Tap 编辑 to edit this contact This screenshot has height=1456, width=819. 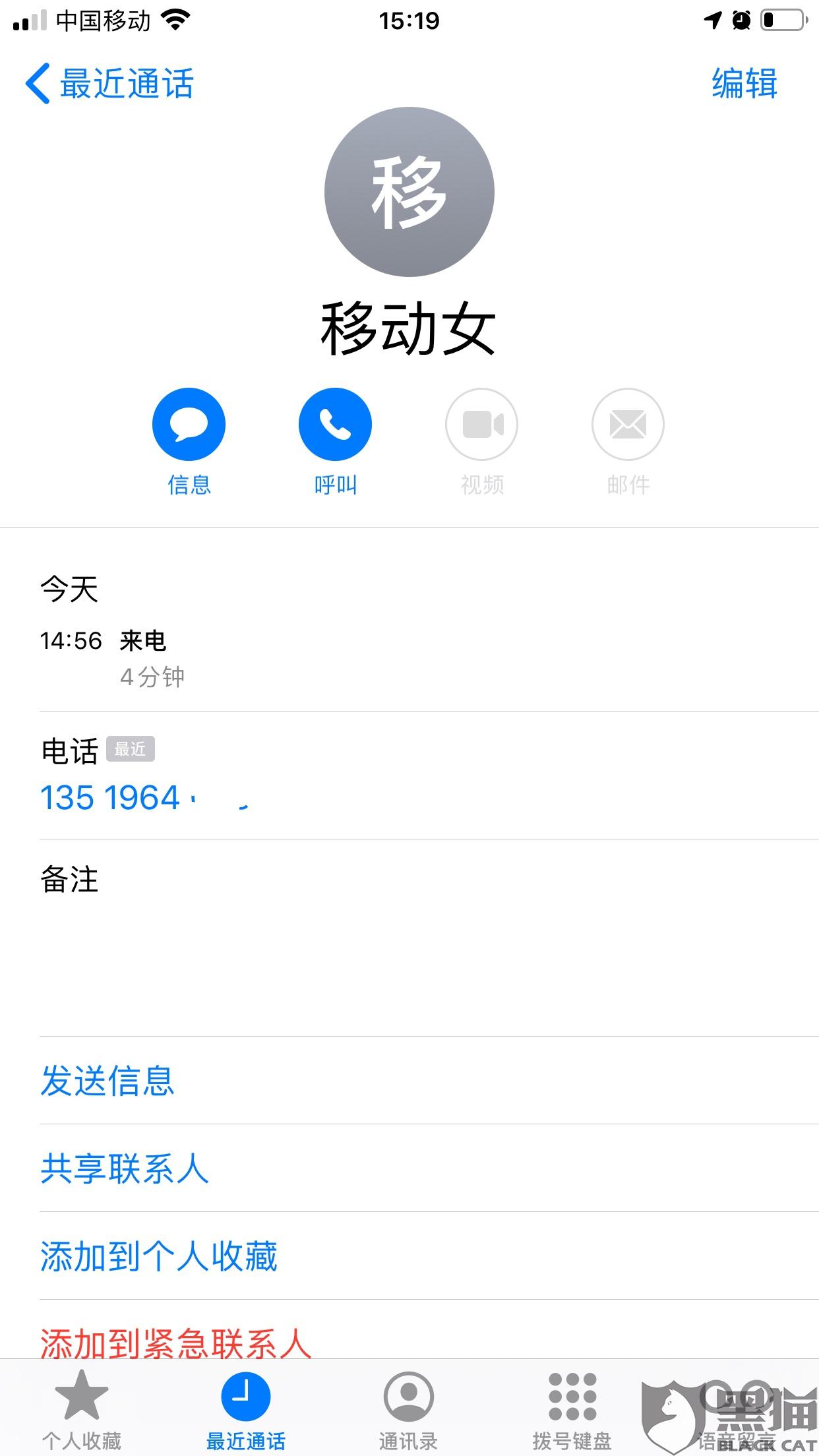tap(744, 84)
